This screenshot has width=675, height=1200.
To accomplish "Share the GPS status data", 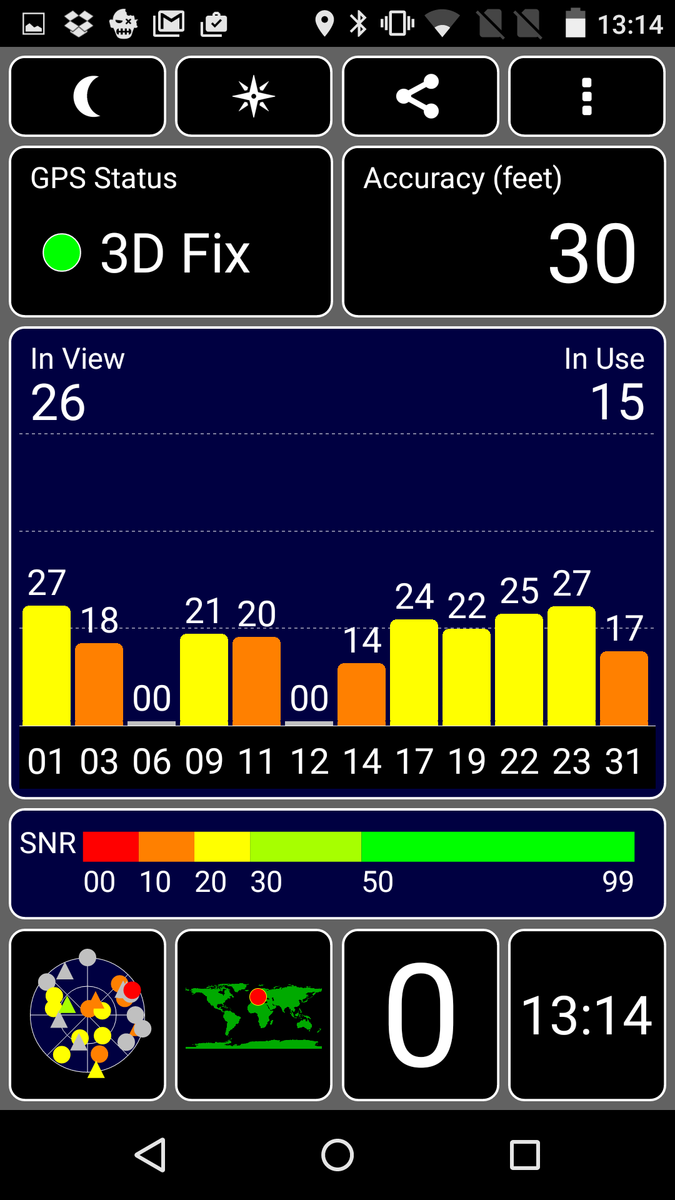I will pyautogui.click(x=420, y=96).
